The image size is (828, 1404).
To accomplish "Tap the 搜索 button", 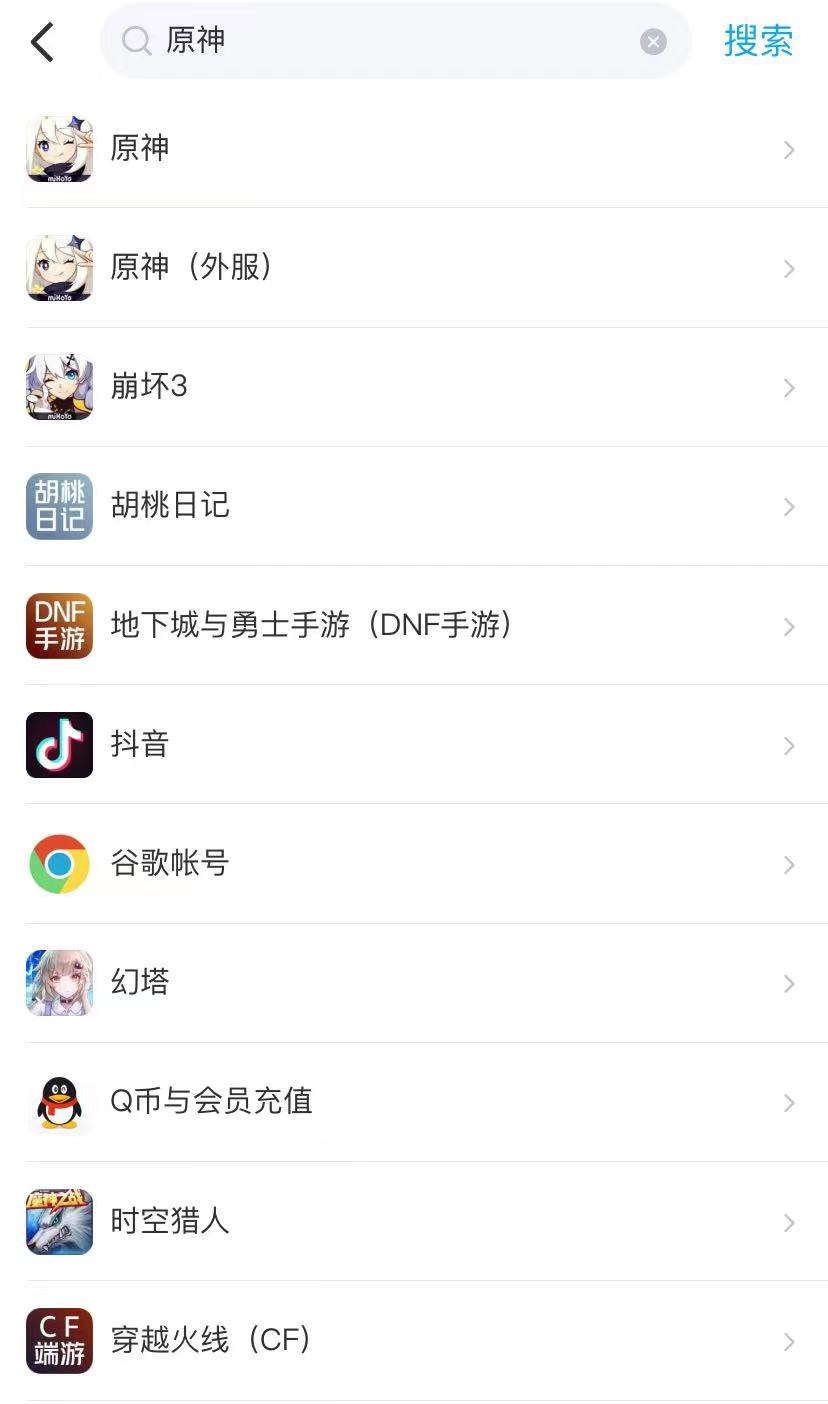I will 758,41.
